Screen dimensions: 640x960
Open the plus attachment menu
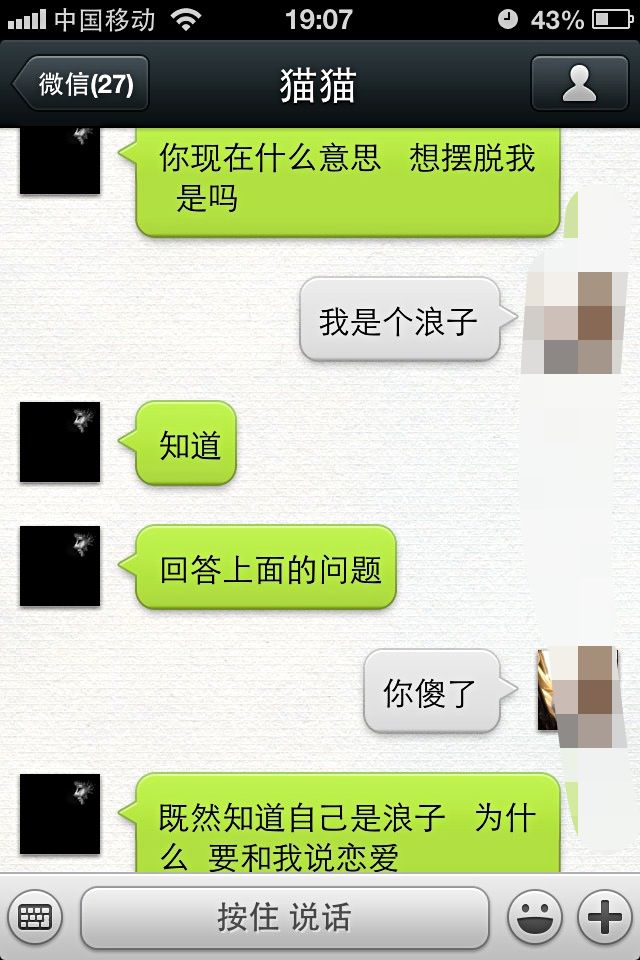click(604, 917)
